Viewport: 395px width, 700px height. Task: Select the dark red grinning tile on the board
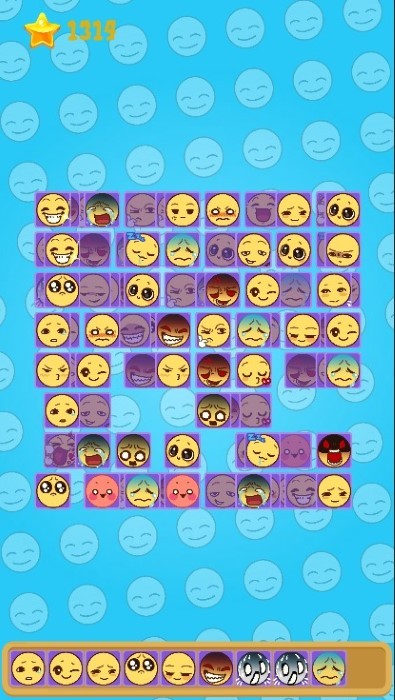click(x=174, y=330)
